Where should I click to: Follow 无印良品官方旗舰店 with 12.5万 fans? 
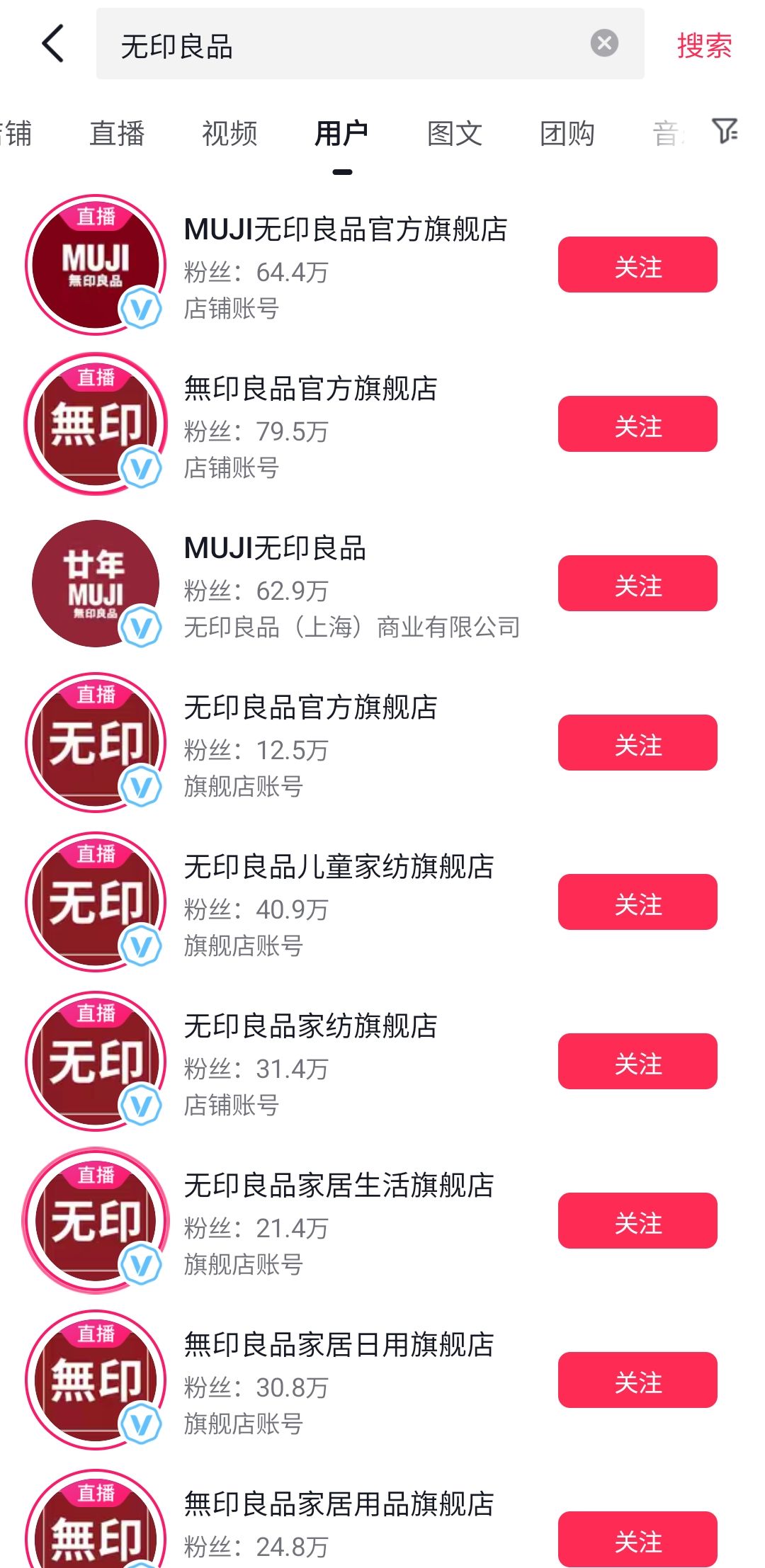tap(637, 743)
